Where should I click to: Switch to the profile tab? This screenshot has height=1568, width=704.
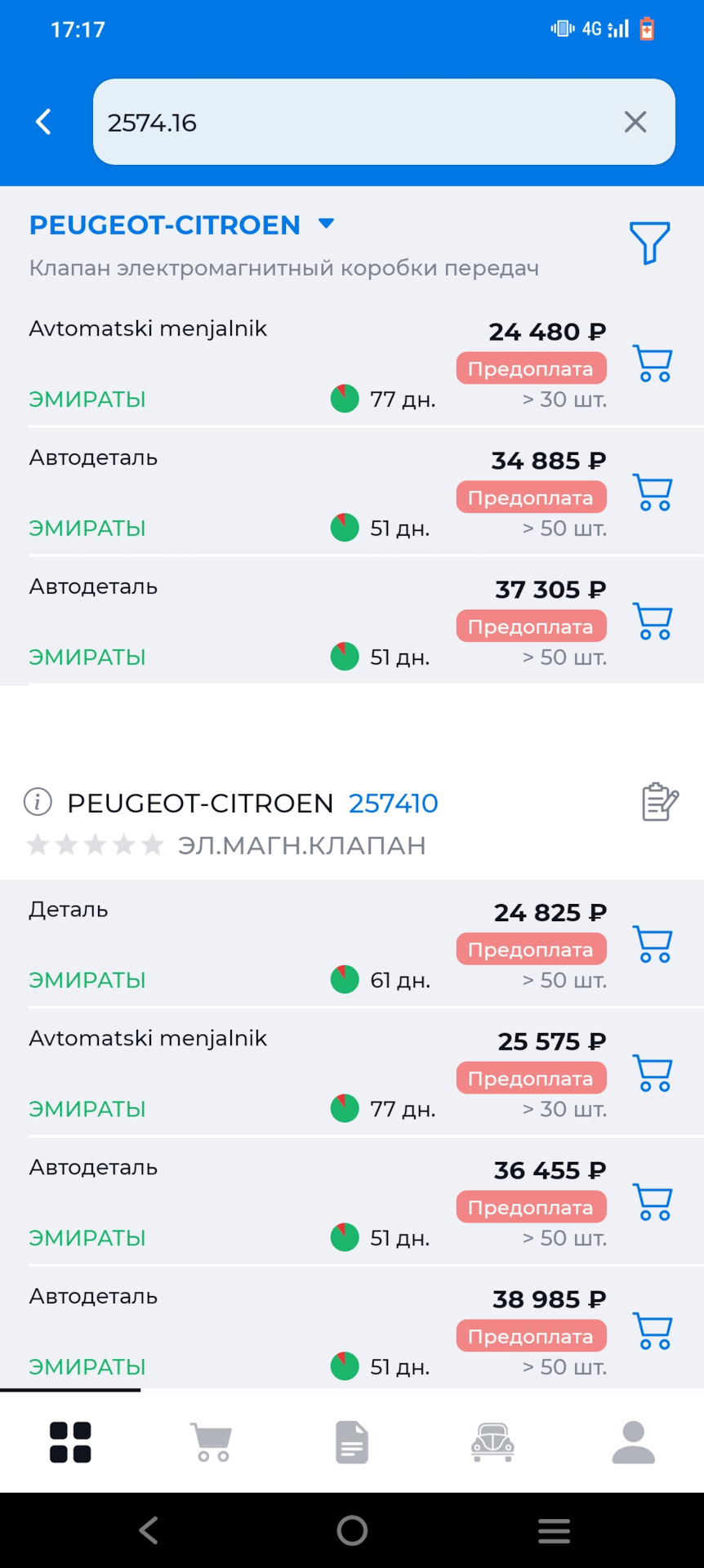(634, 1442)
